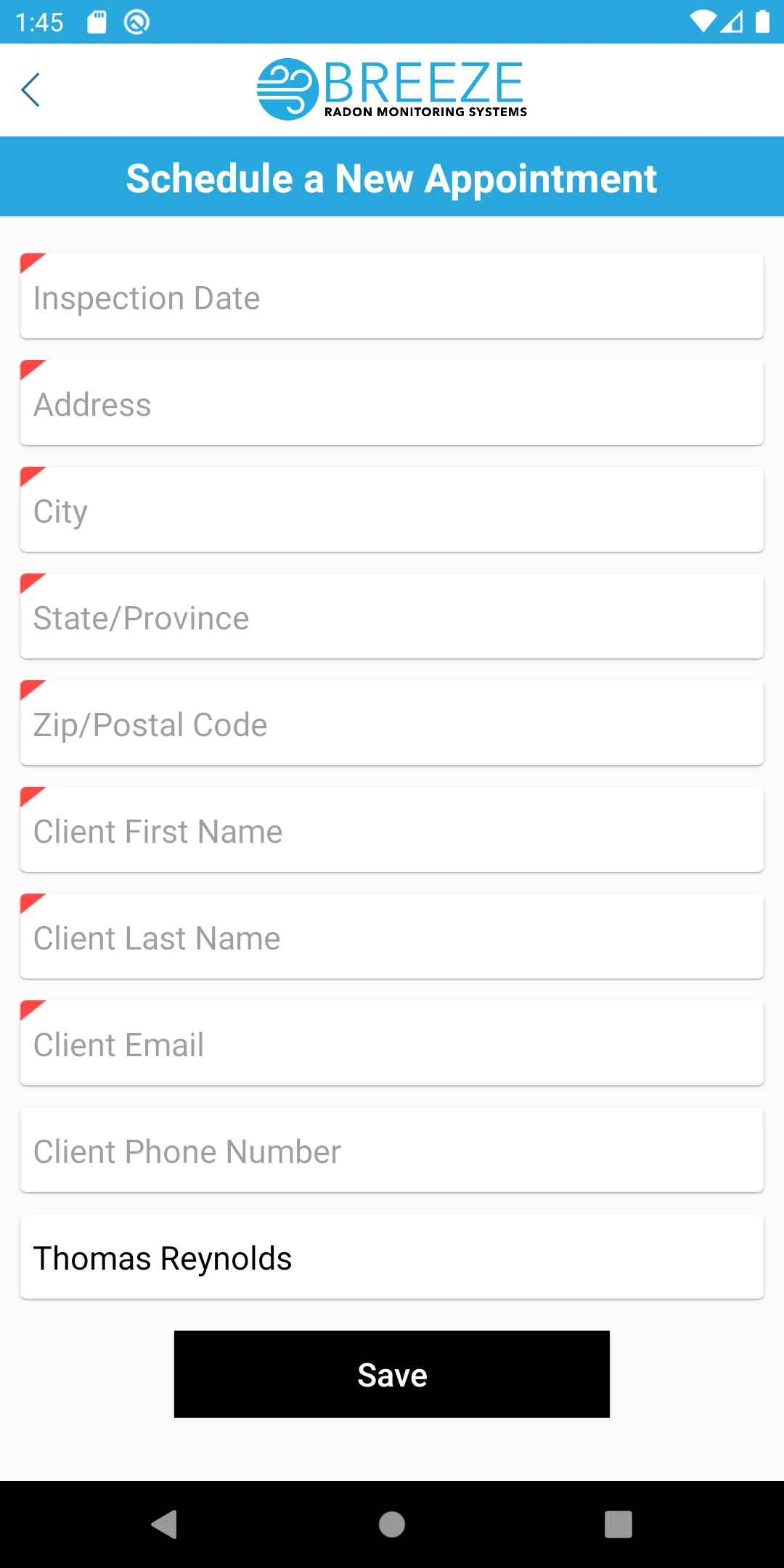784x1568 pixels.
Task: Select the Inspection Date field
Action: click(x=392, y=297)
